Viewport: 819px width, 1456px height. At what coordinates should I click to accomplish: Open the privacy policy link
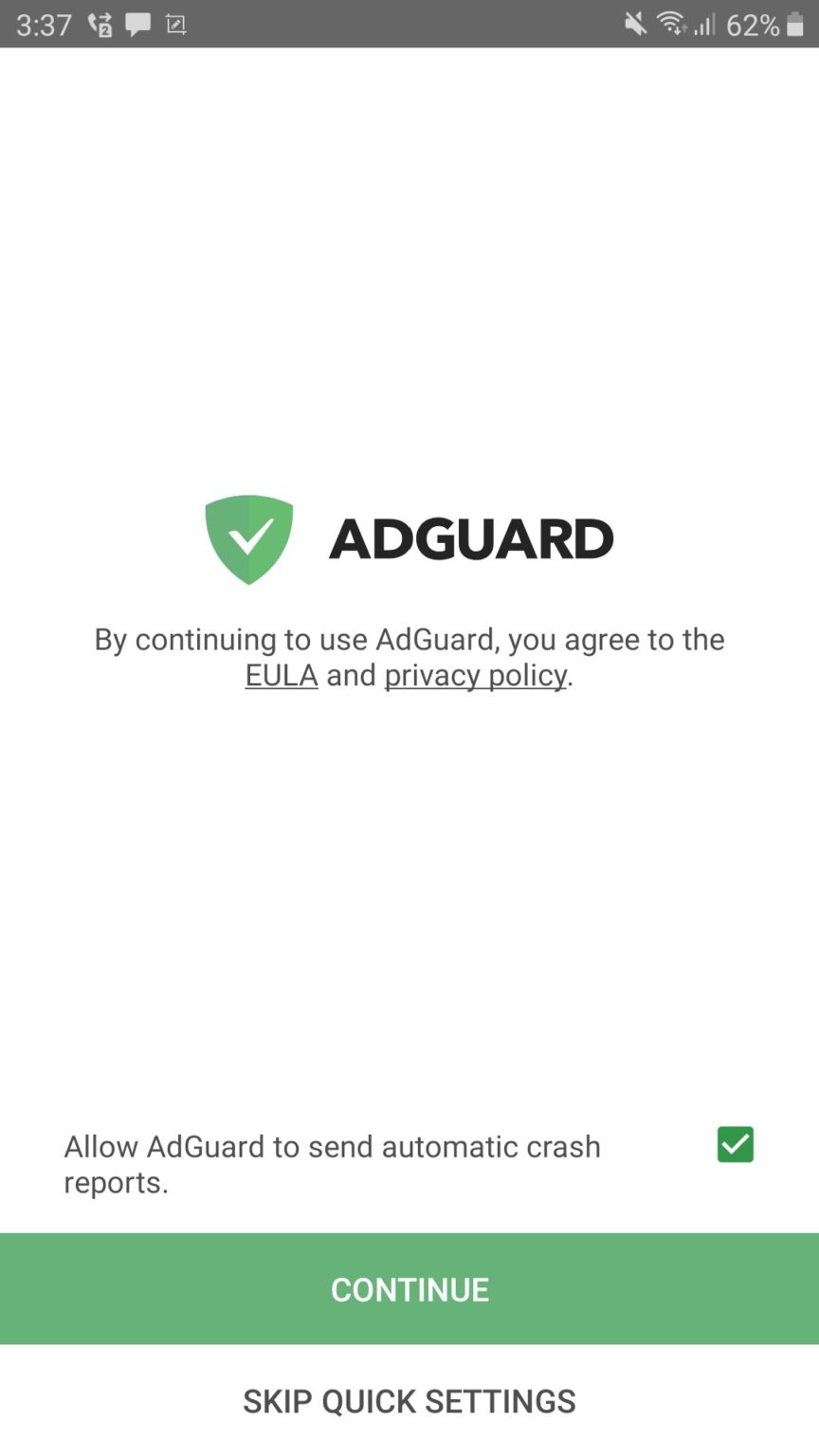(475, 675)
